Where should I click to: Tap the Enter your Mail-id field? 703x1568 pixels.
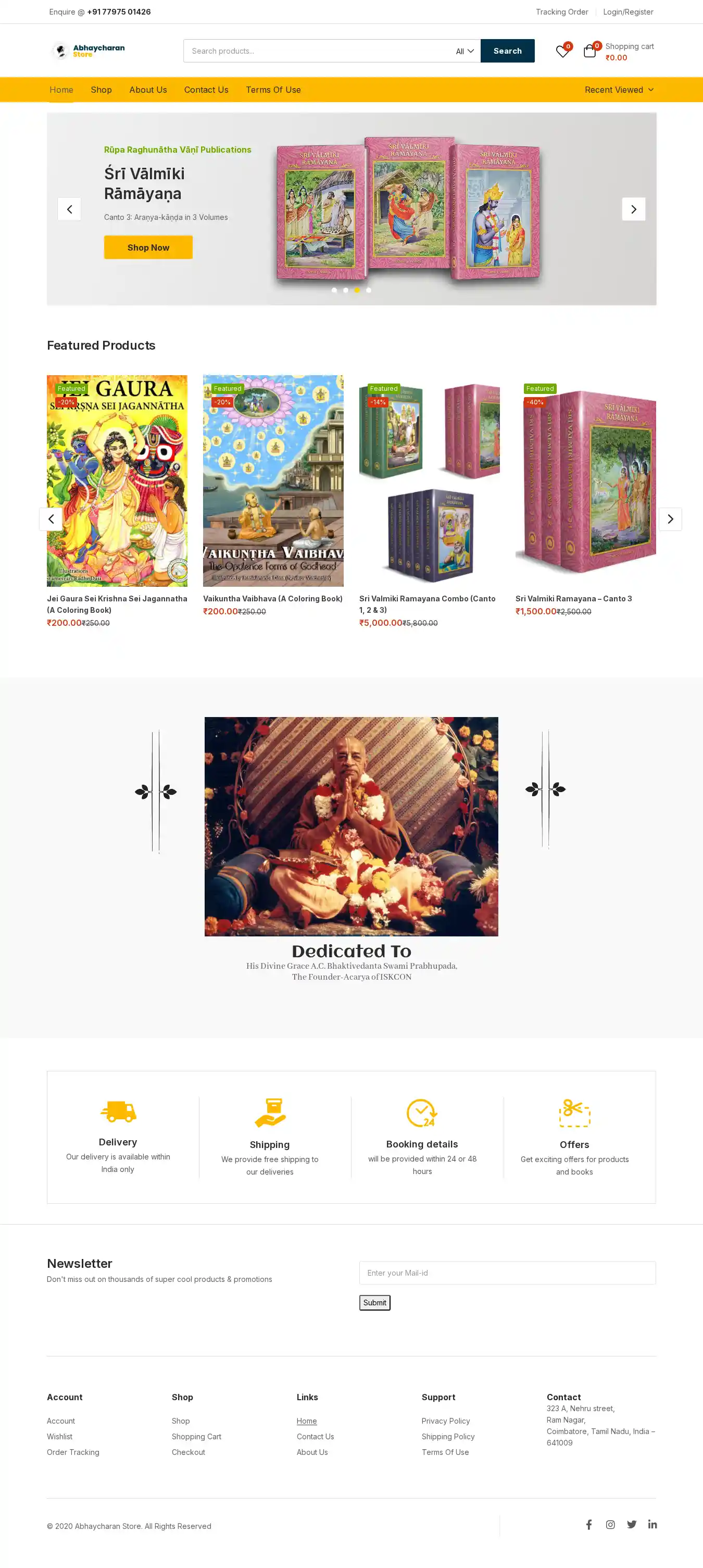(x=507, y=1273)
